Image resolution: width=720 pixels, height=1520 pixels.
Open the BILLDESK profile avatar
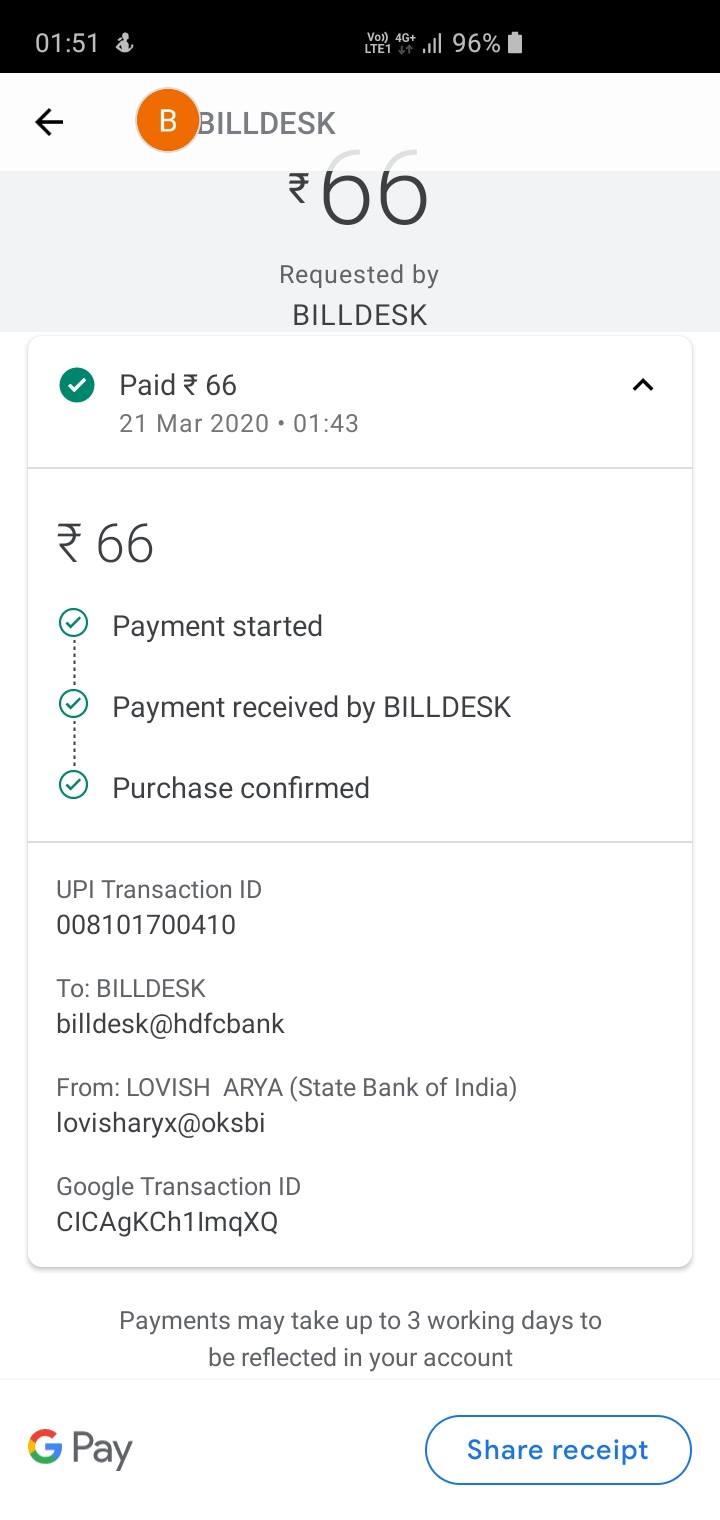click(x=168, y=121)
